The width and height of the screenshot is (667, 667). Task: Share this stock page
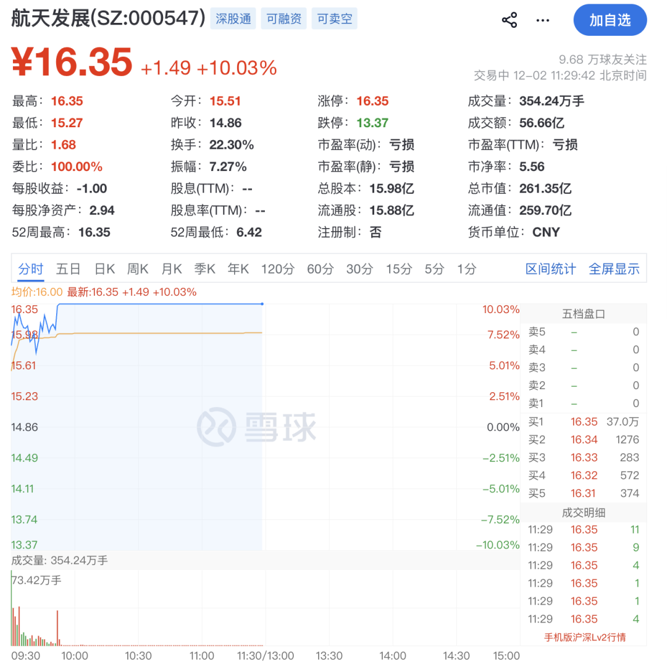(509, 19)
